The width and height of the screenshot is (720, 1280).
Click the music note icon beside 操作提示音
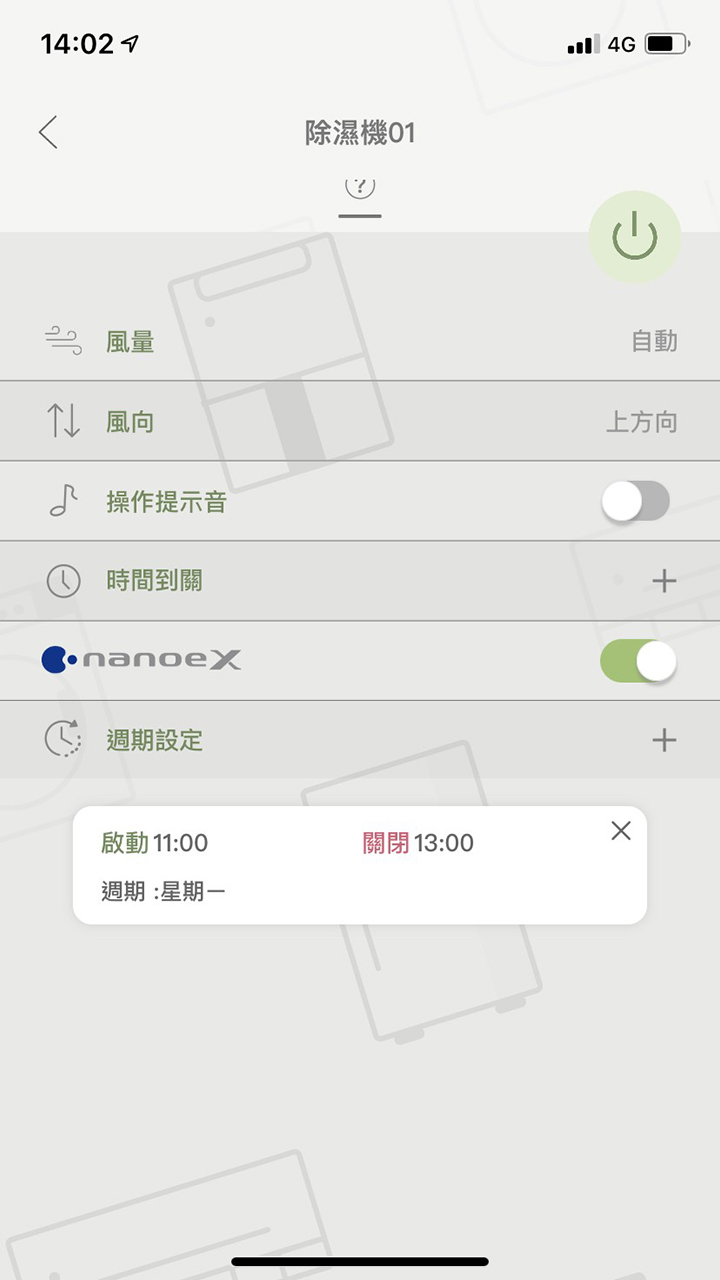[62, 500]
